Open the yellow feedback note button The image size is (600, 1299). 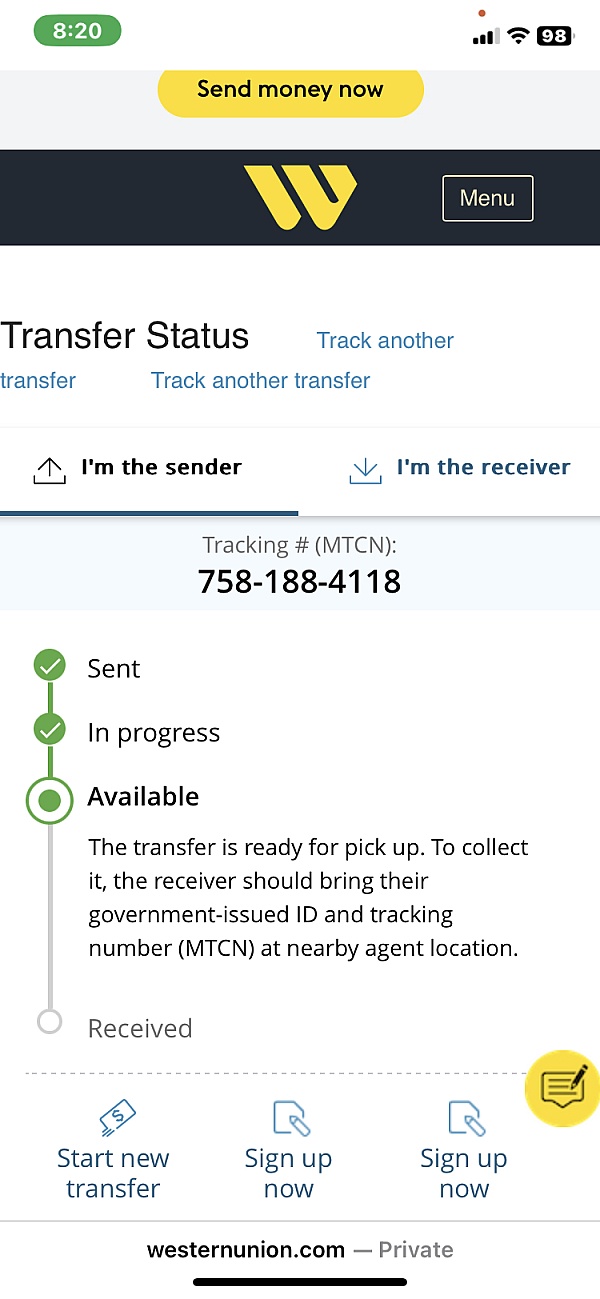click(x=562, y=1087)
